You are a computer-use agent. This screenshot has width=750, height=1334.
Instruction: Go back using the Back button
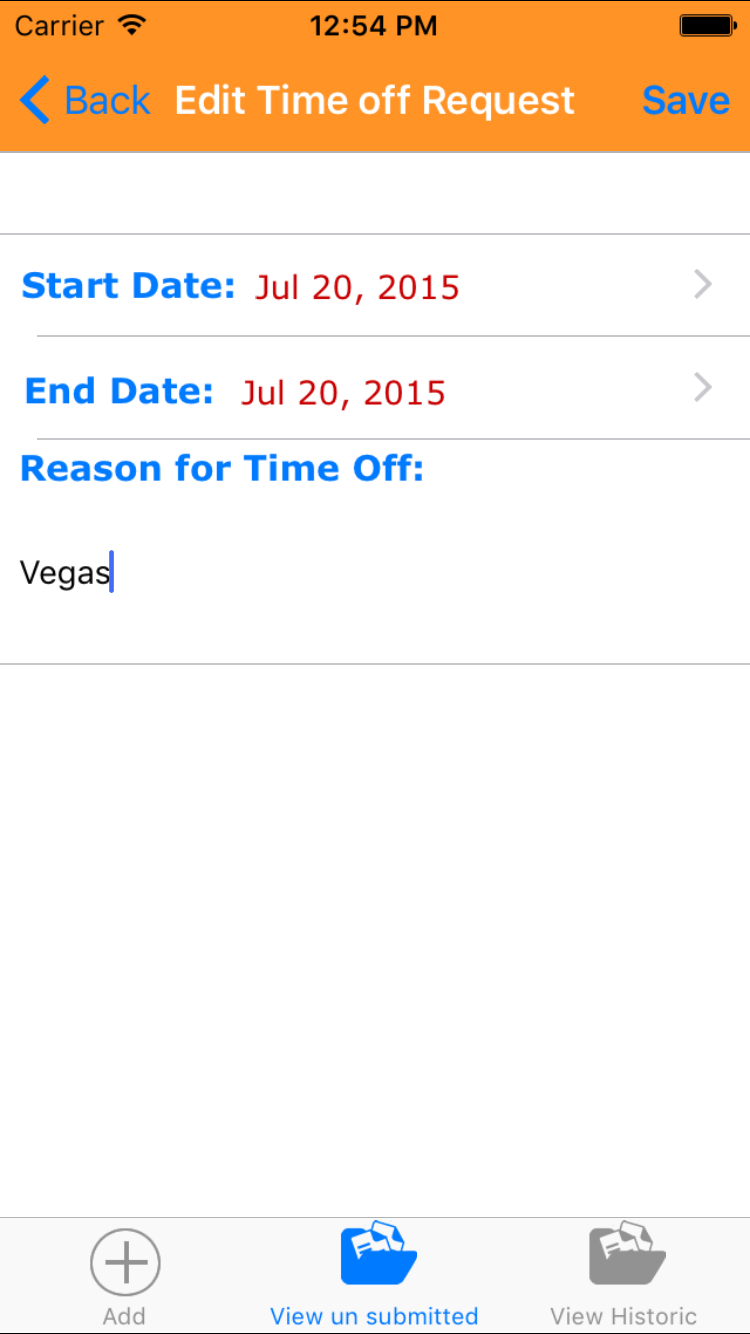coord(85,101)
